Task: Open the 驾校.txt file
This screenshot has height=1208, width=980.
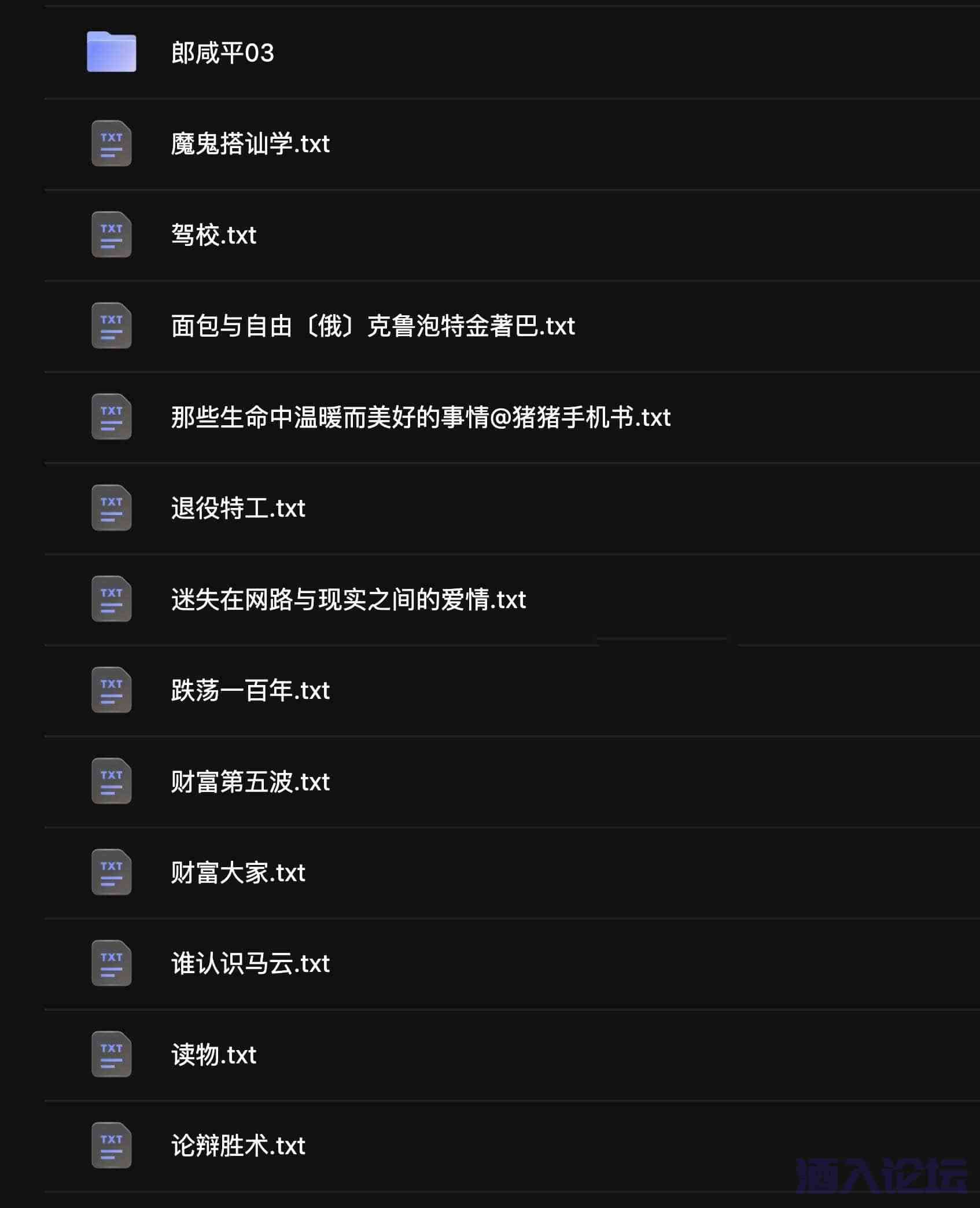Action: click(x=213, y=235)
